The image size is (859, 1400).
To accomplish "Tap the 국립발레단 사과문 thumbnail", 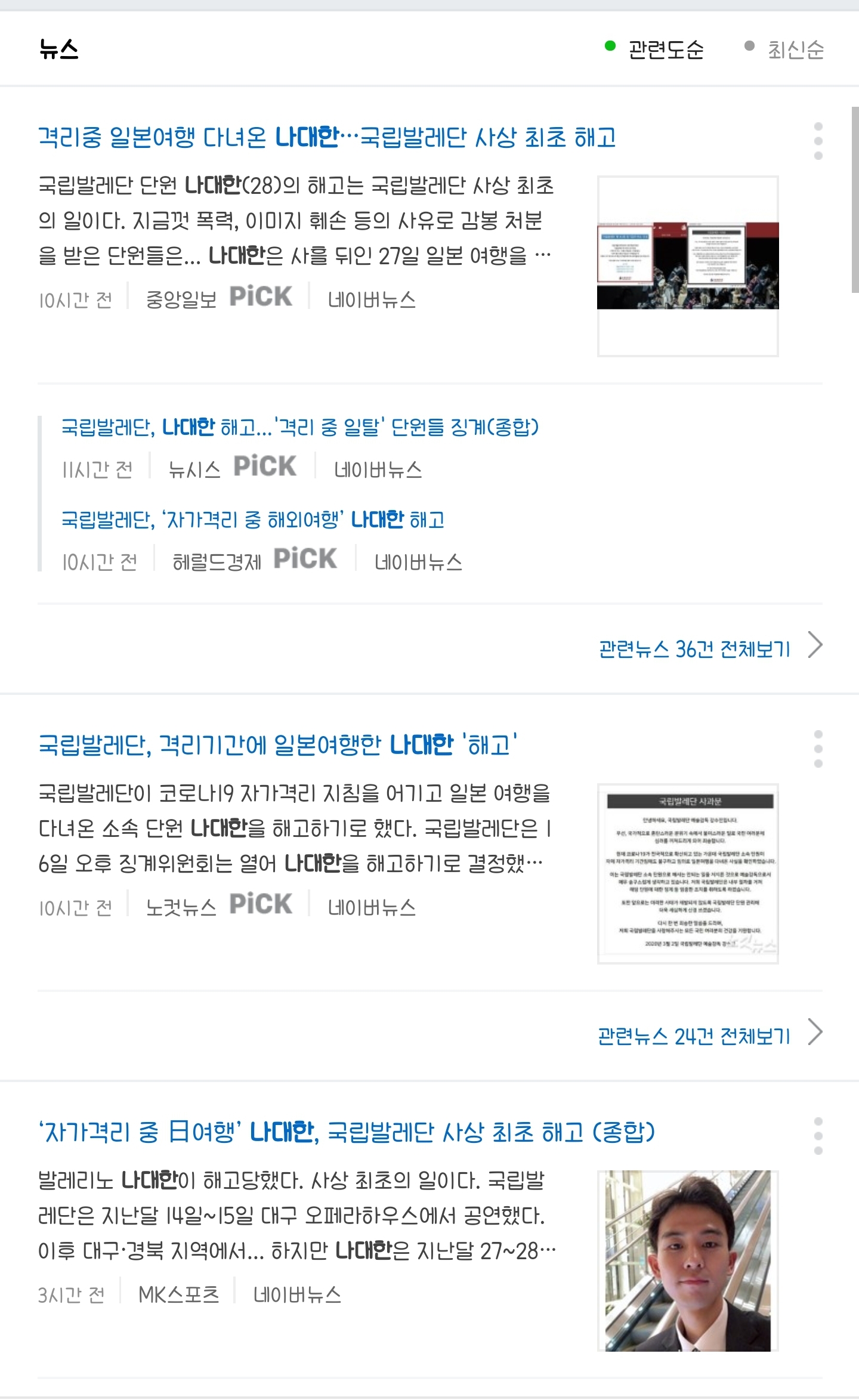I will click(x=688, y=874).
